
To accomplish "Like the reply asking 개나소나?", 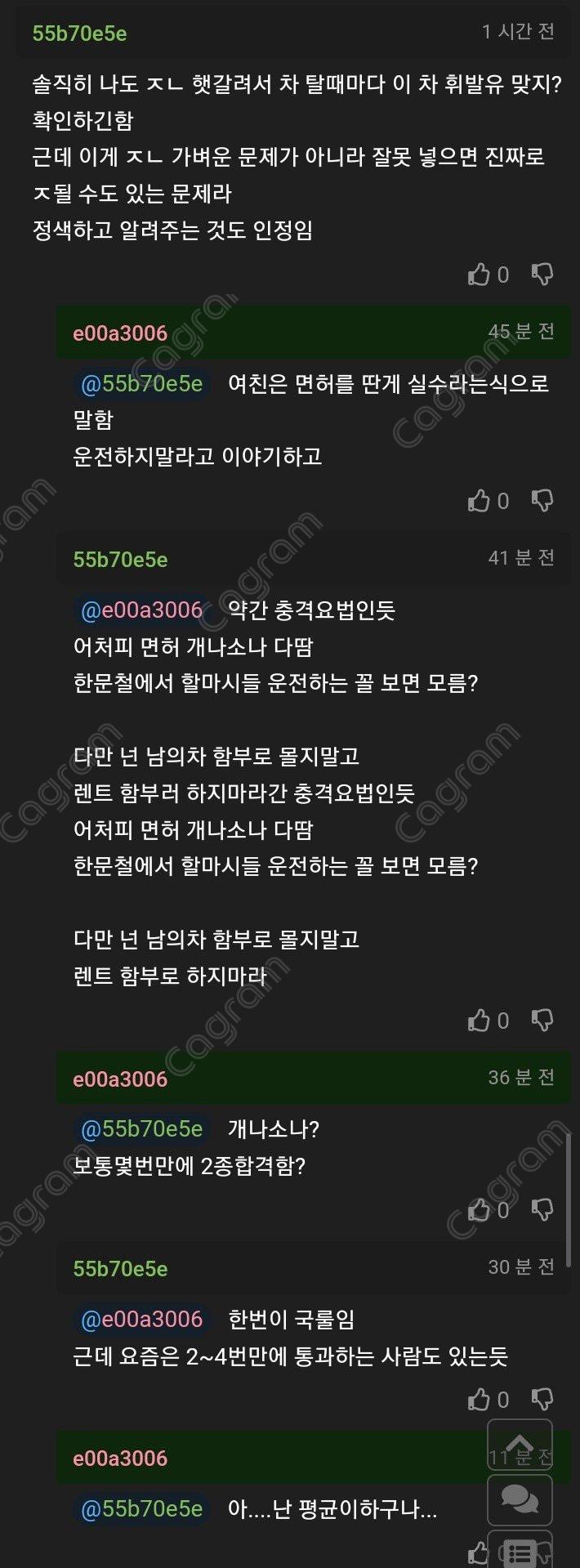I will pos(479,1209).
